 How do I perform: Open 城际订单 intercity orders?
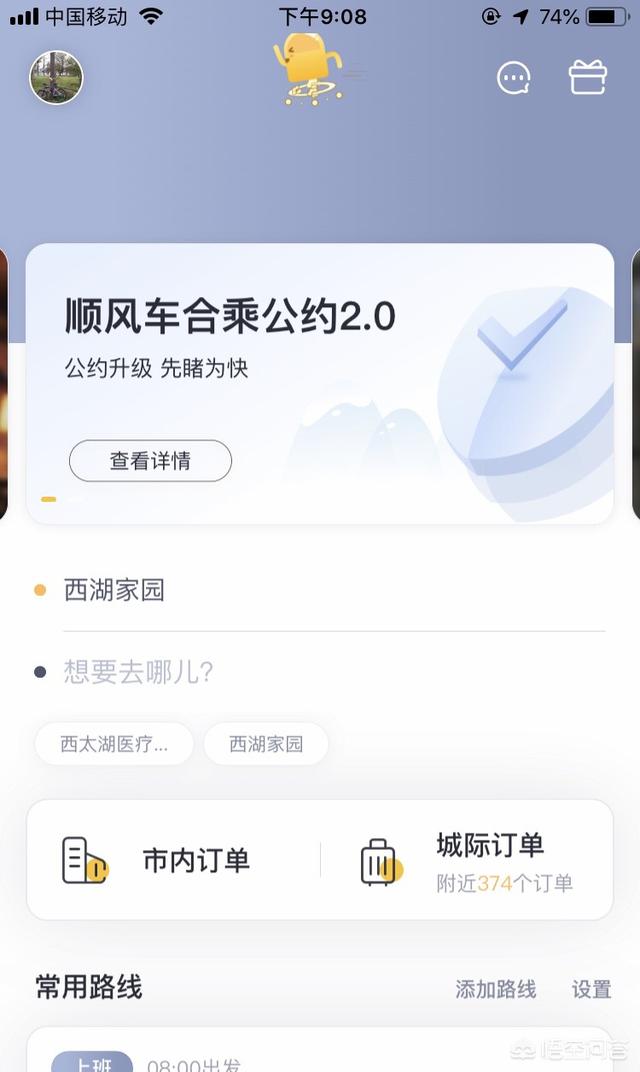(467, 860)
